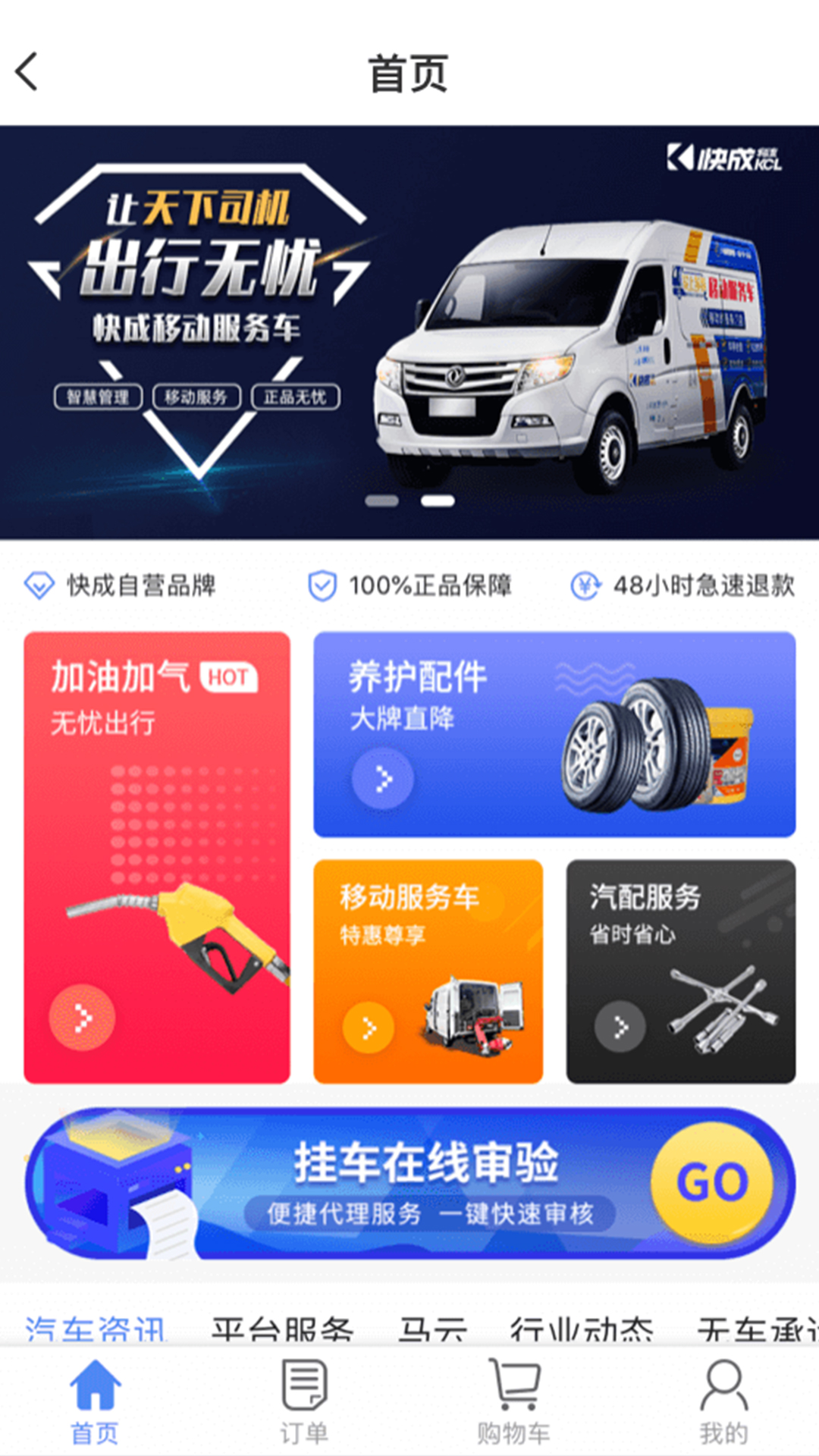819x1456 pixels.
Task: Open the 加油加气 card
Action: pyautogui.click(x=157, y=857)
